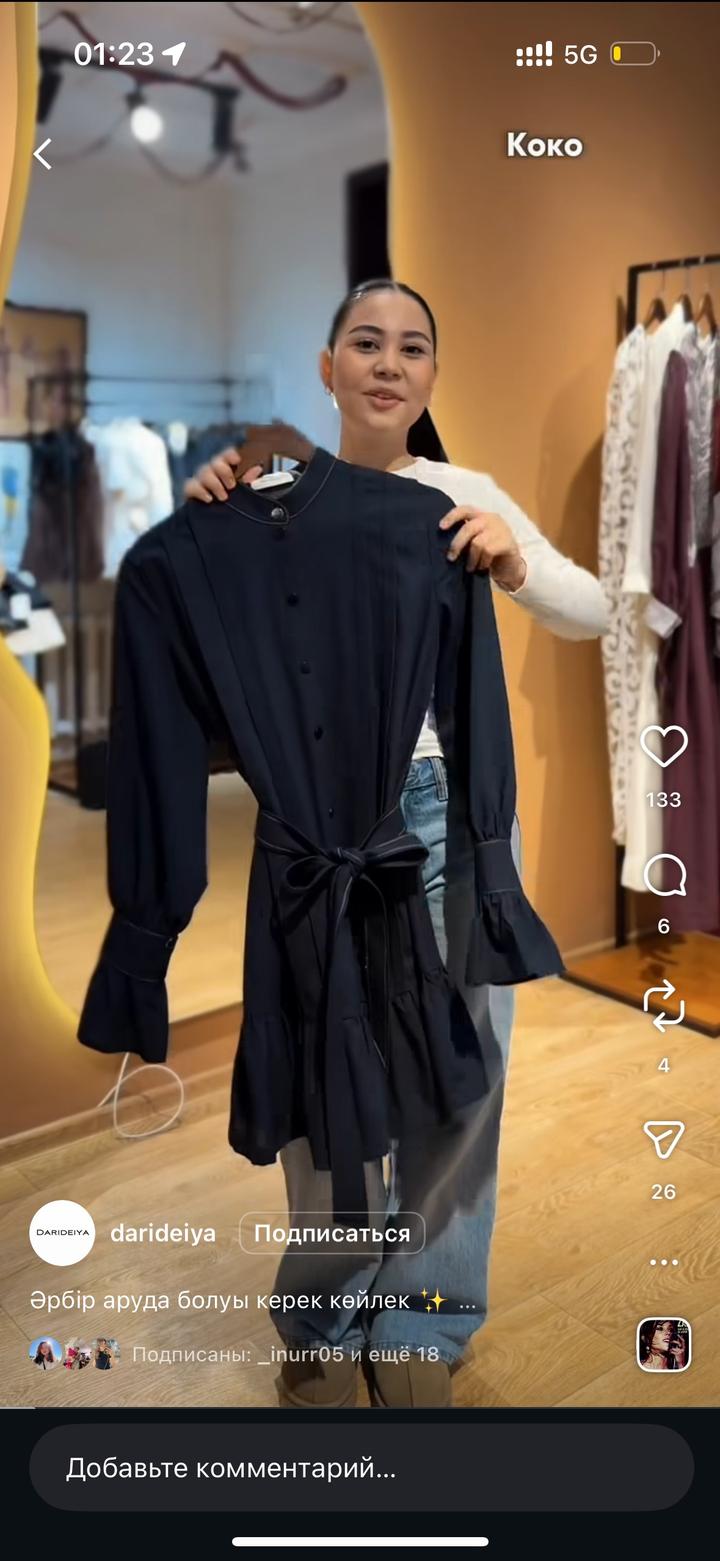
Task: Like this reel with the heart icon
Action: [664, 747]
